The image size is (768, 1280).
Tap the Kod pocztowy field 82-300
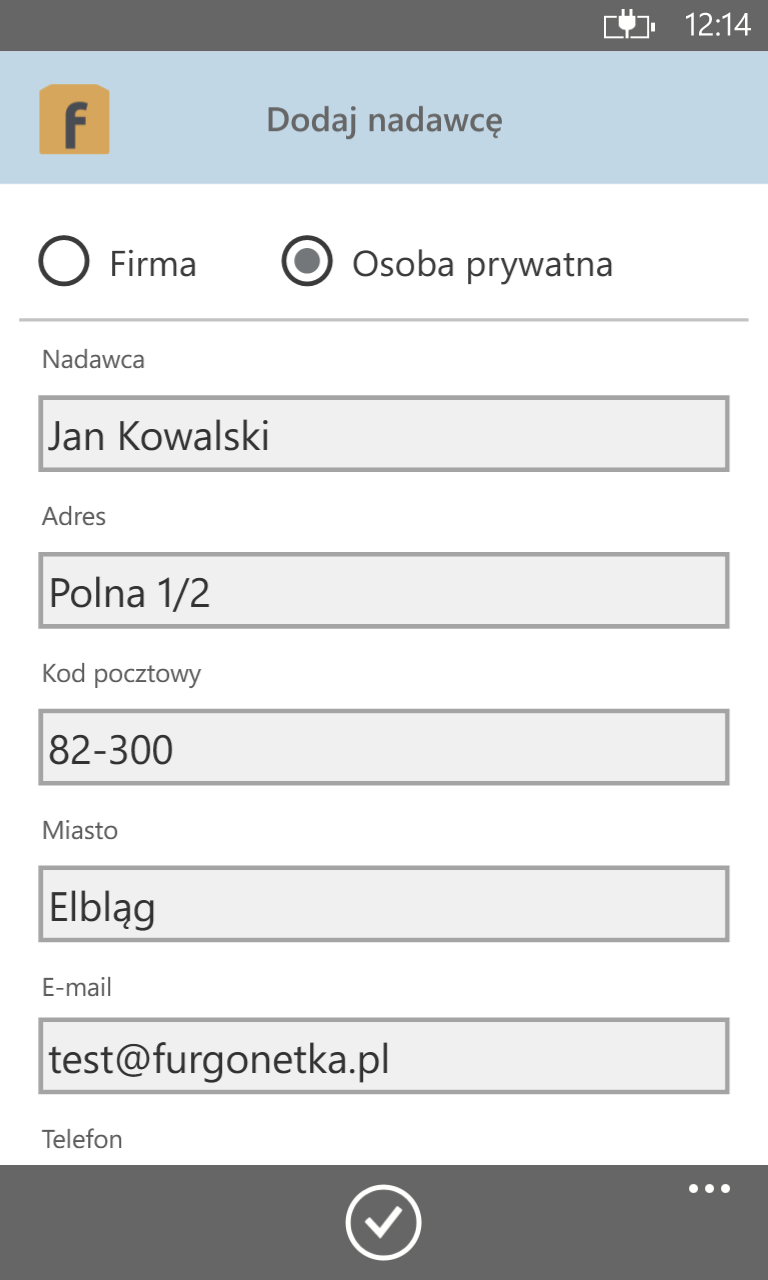(384, 748)
